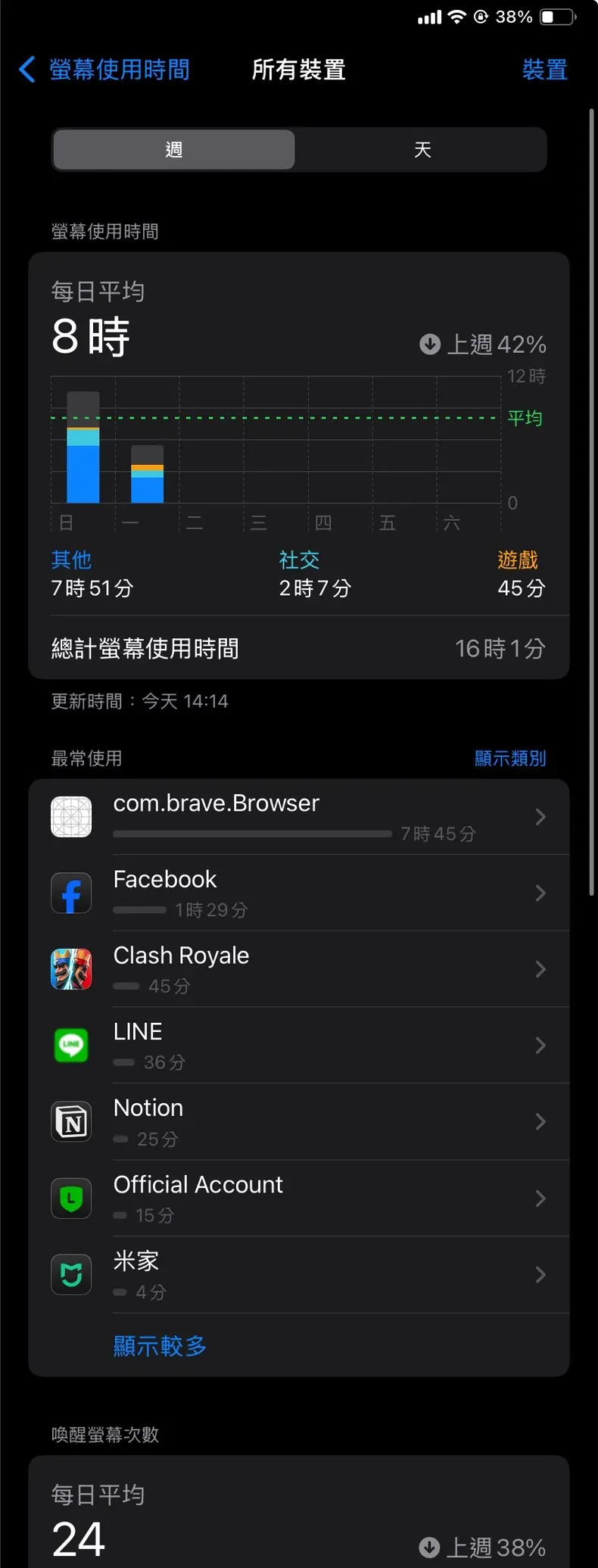Tap 顯示較多 to show more apps
Image resolution: width=598 pixels, height=1568 pixels.
pyautogui.click(x=160, y=1345)
